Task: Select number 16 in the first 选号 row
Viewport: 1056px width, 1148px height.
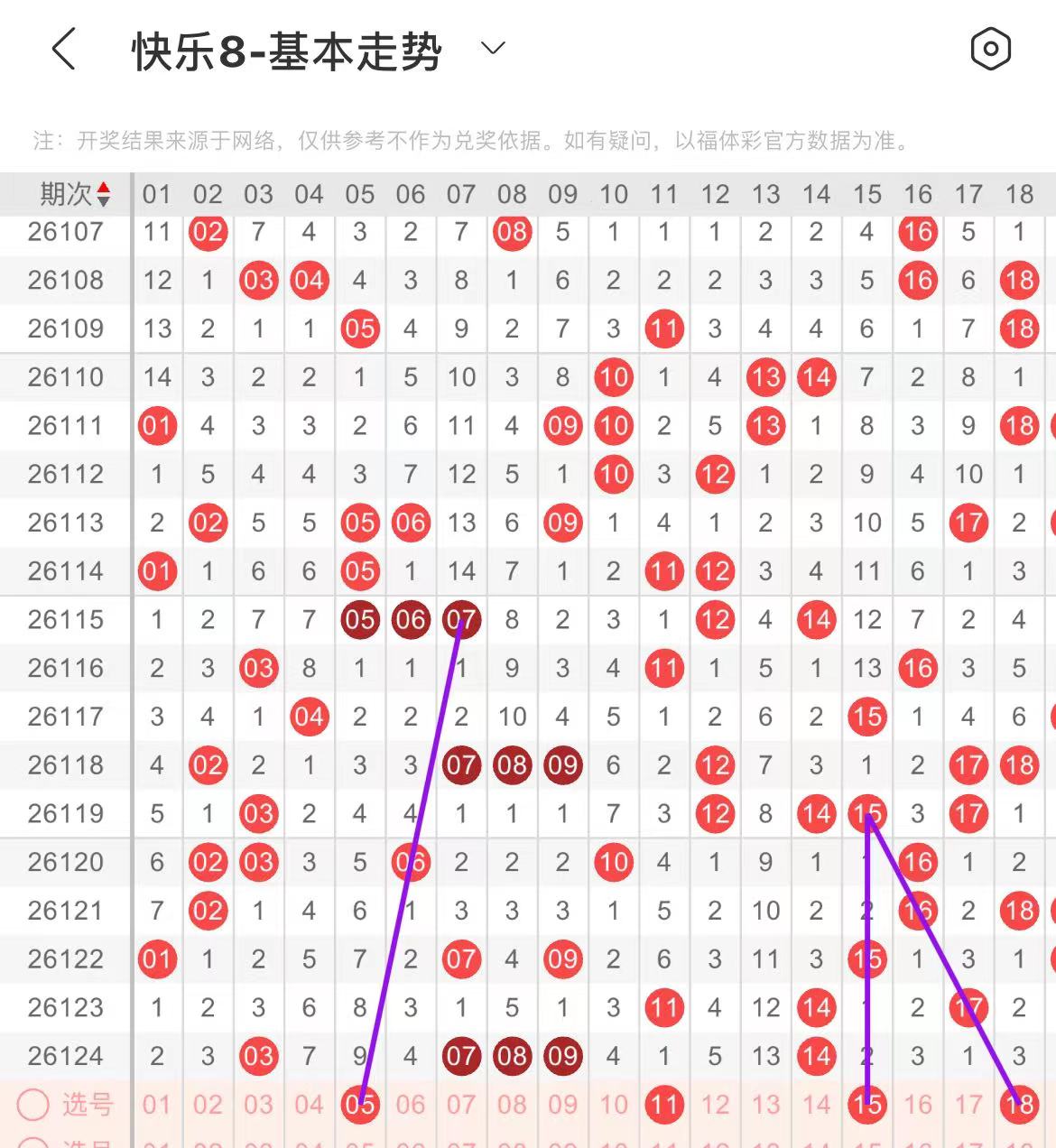Action: click(x=918, y=1105)
